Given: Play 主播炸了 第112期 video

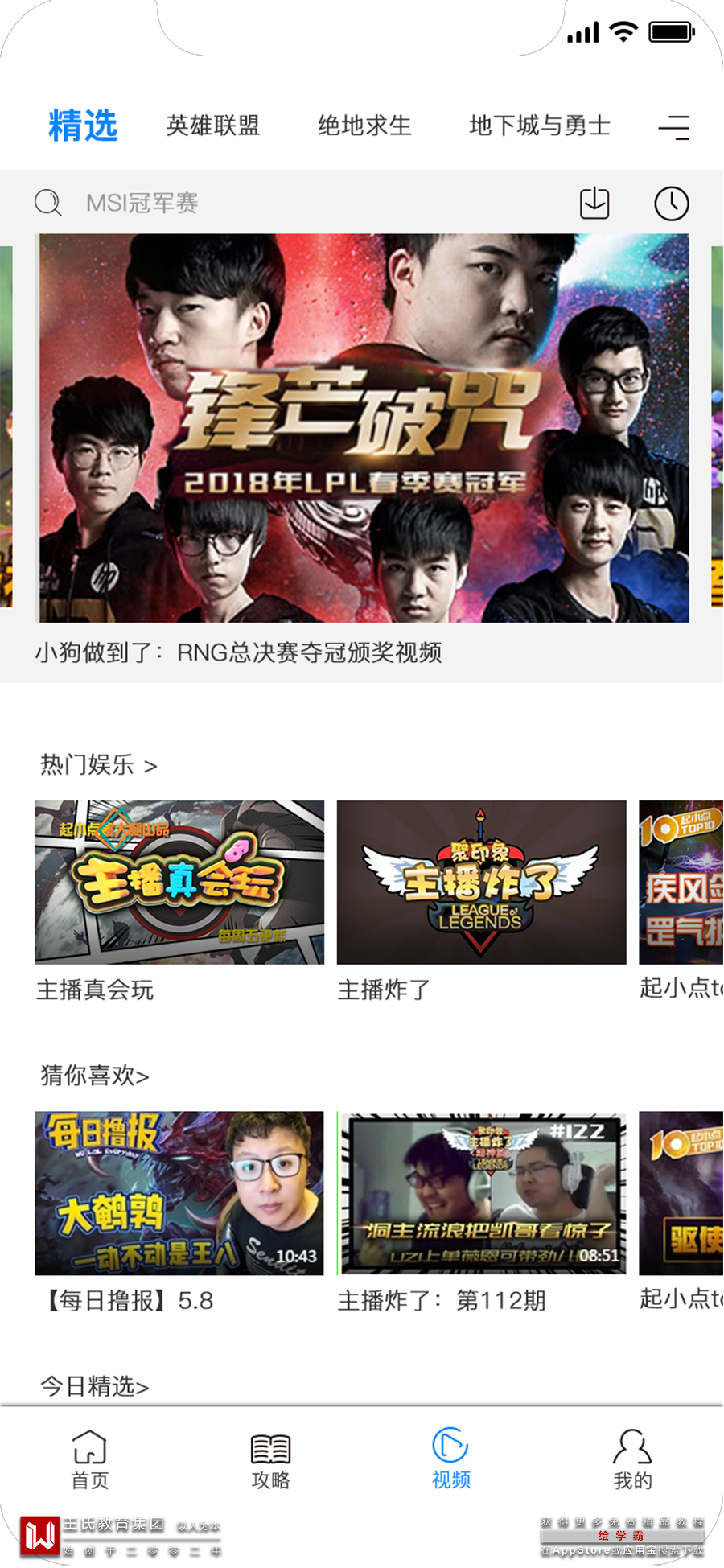Looking at the screenshot, I should click(x=481, y=1193).
